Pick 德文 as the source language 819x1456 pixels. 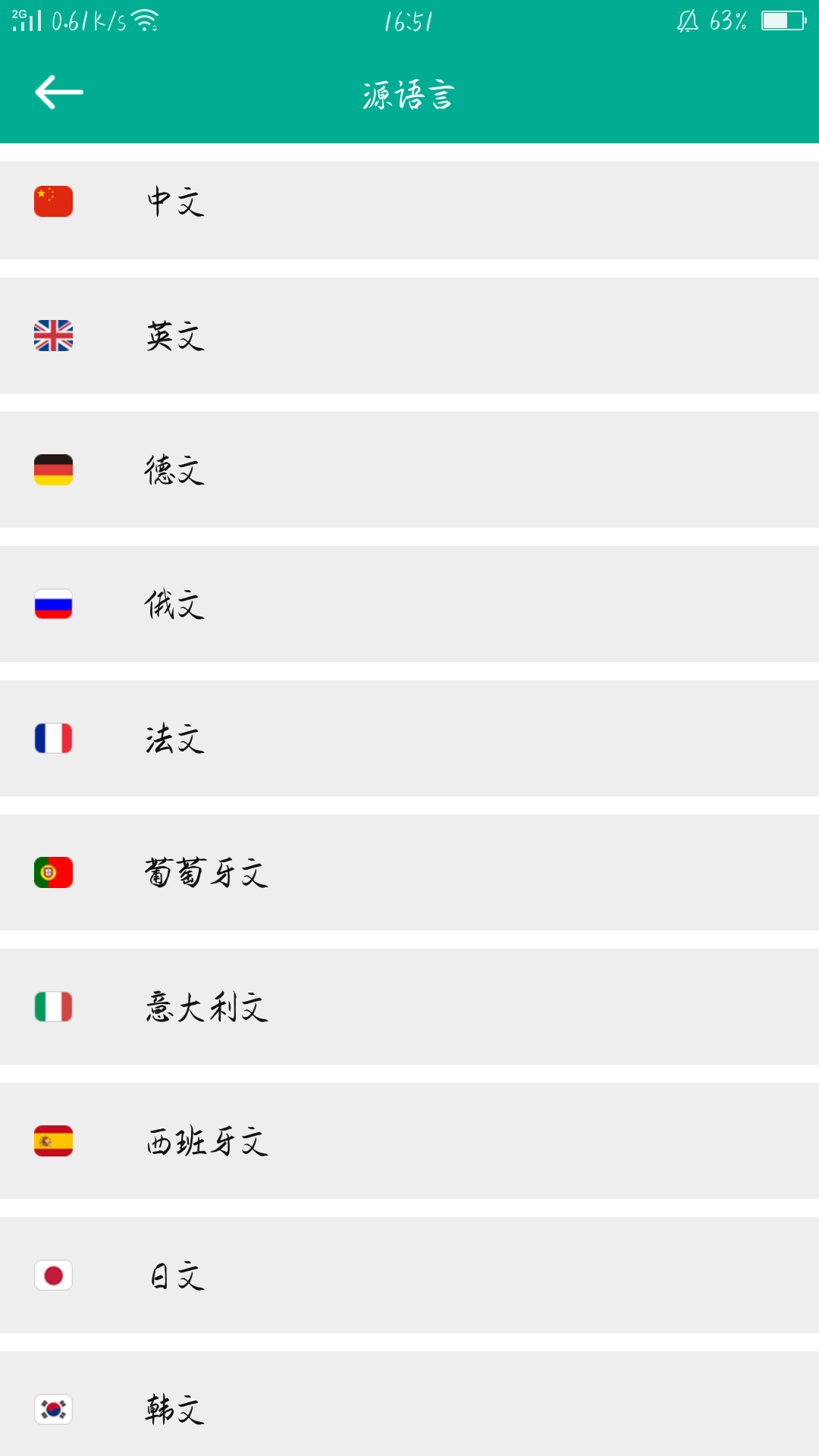pos(409,469)
